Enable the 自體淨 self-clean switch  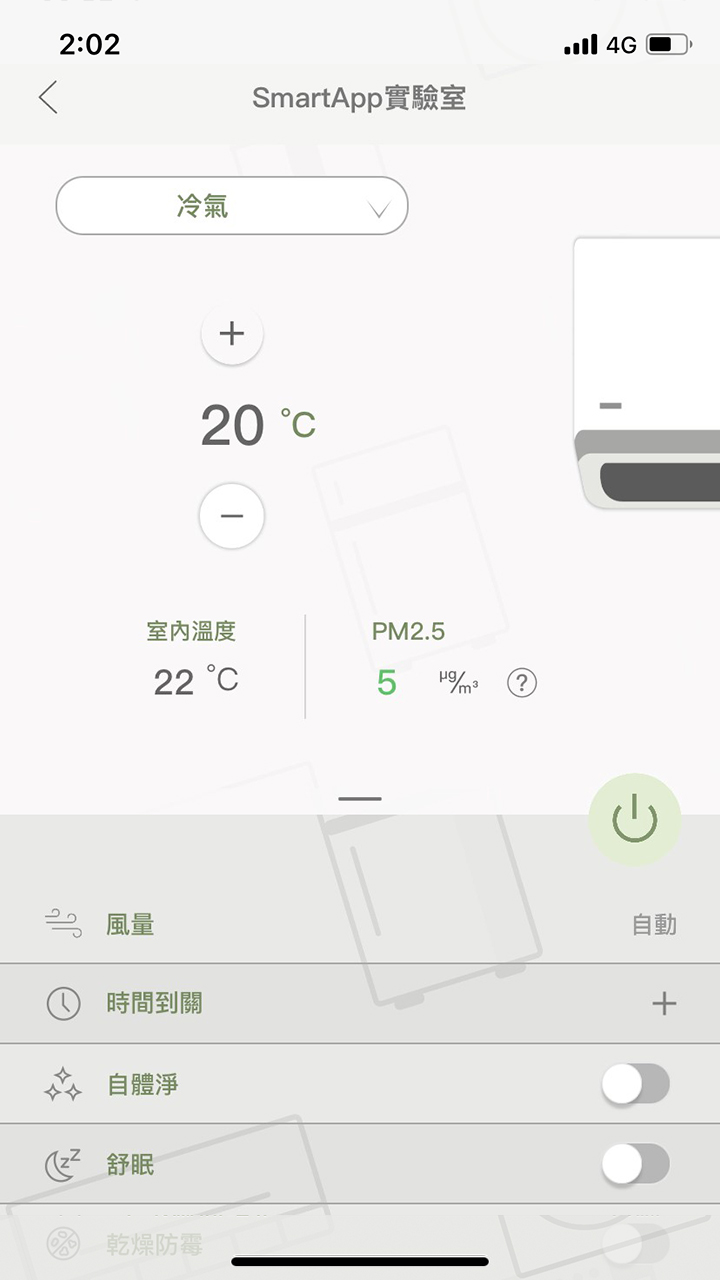636,1083
